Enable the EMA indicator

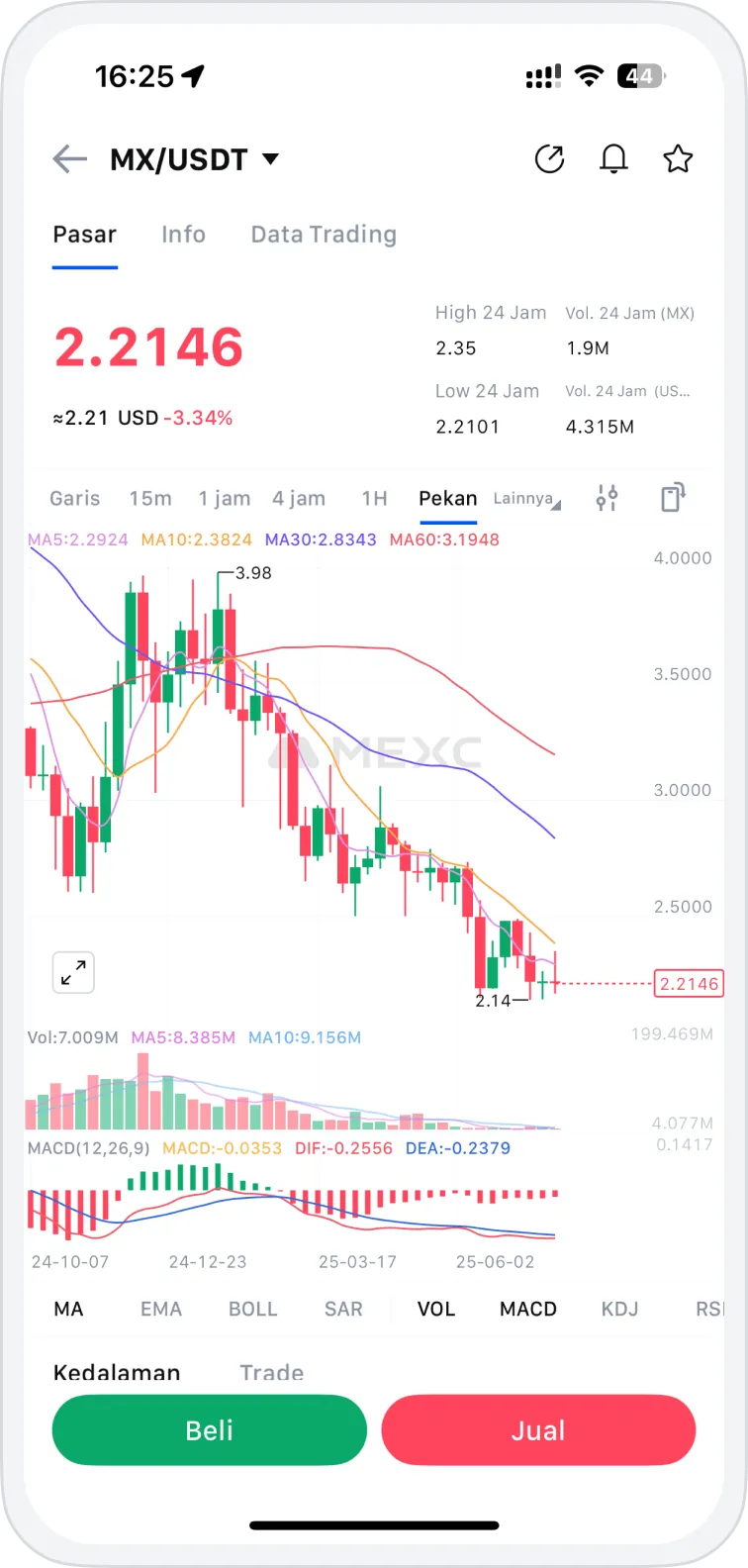click(x=161, y=1309)
